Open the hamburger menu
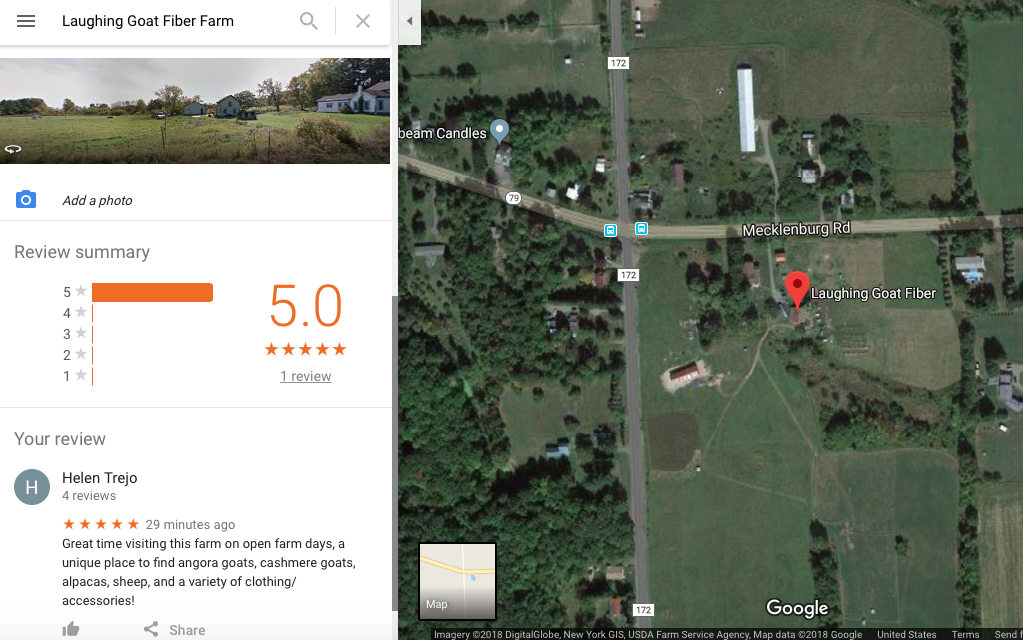The height and width of the screenshot is (640, 1023). coord(26,21)
